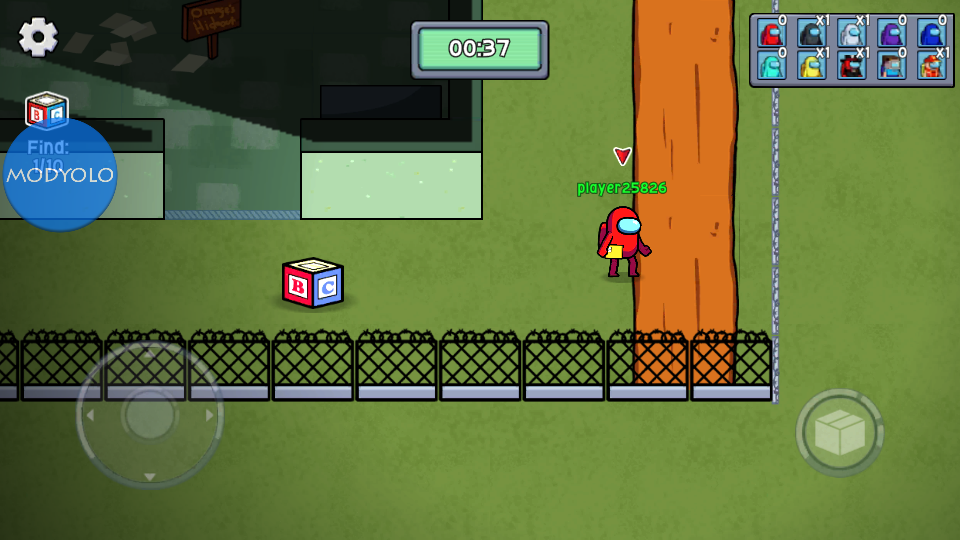Viewport: 960px width, 540px height.
Task: Tap the box action button
Action: point(839,432)
